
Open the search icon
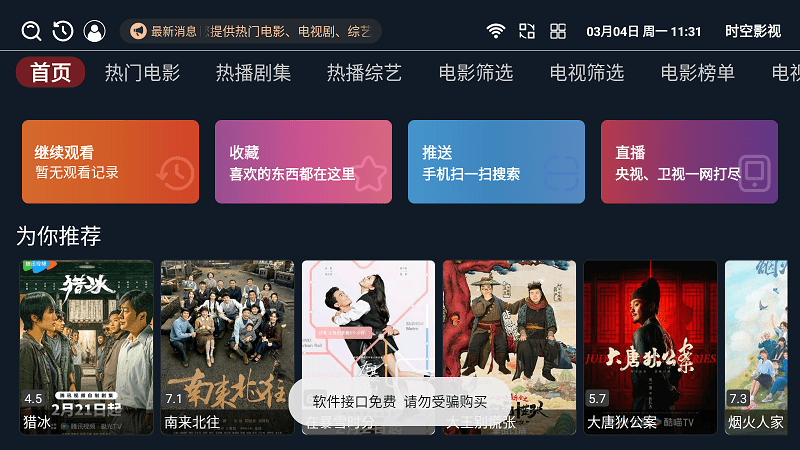(31, 31)
